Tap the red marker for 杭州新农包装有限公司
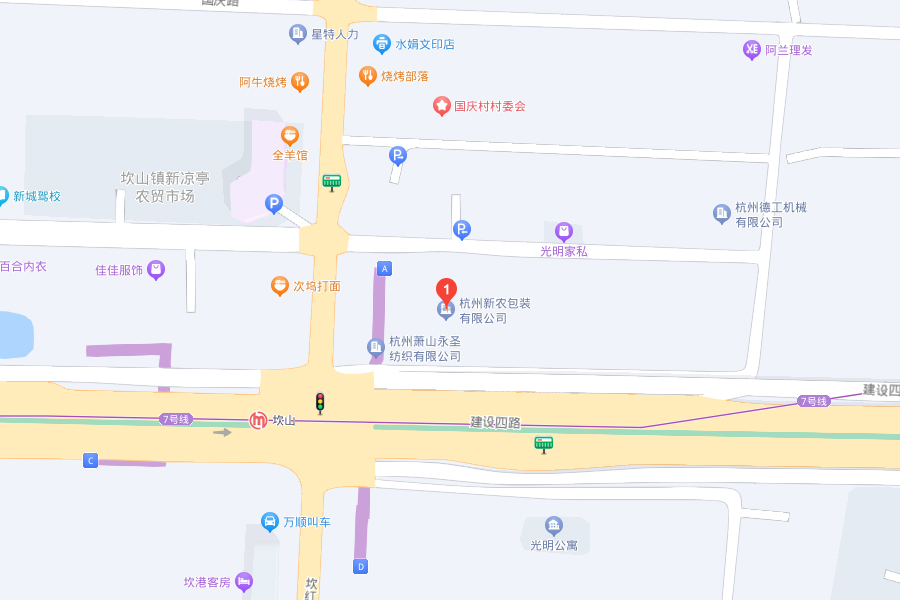The width and height of the screenshot is (900, 600). (447, 291)
